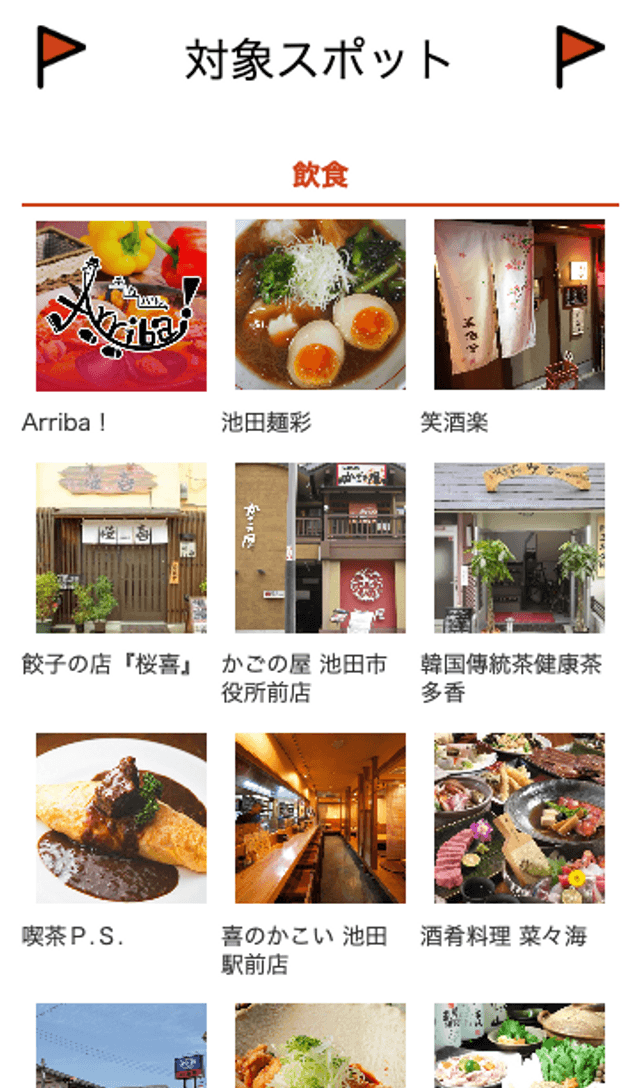Select the 笑酒楽 restaurant
Image resolution: width=640 pixels, height=1088 pixels.
[x=519, y=306]
